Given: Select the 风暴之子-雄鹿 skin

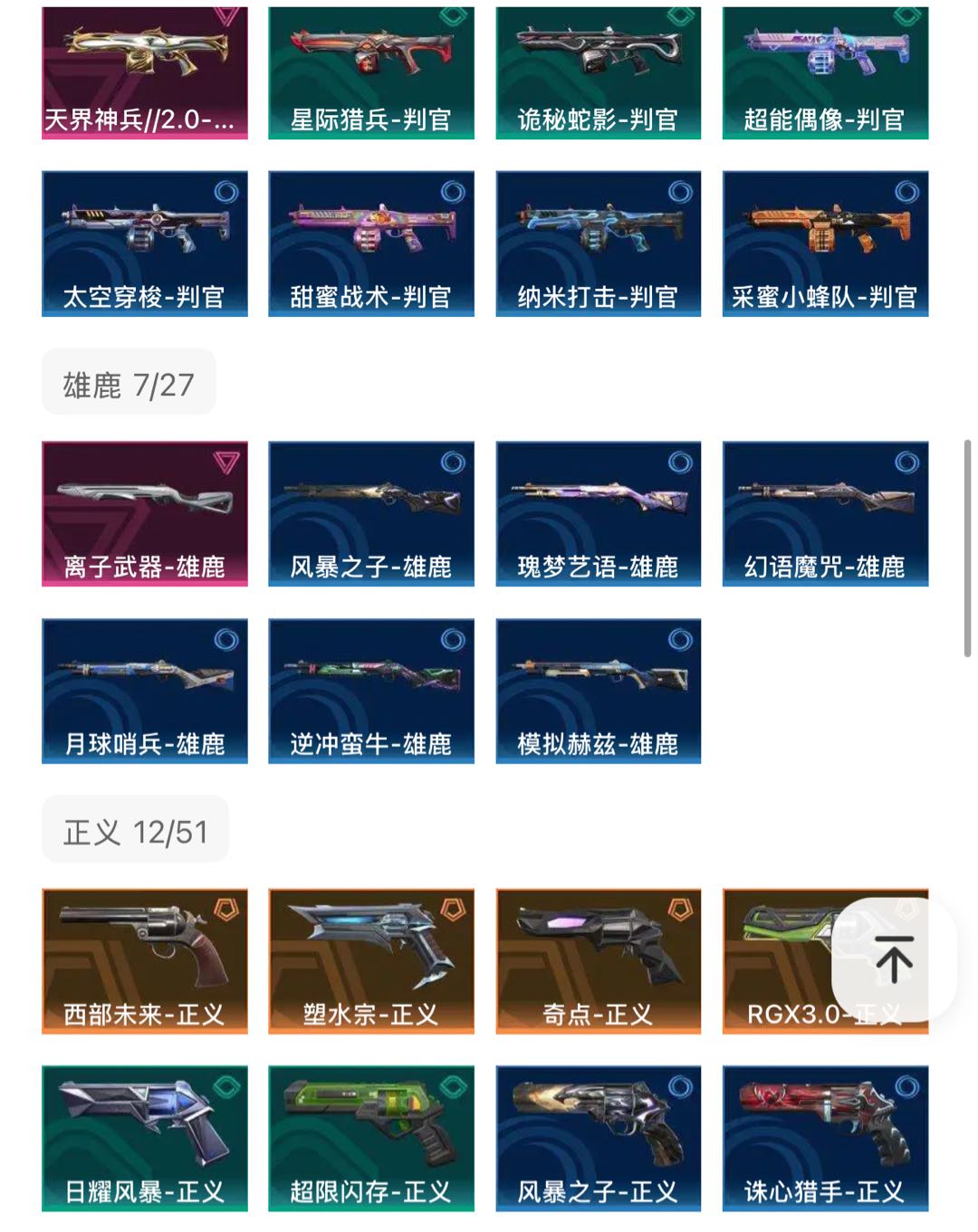Looking at the screenshot, I should tap(371, 513).
